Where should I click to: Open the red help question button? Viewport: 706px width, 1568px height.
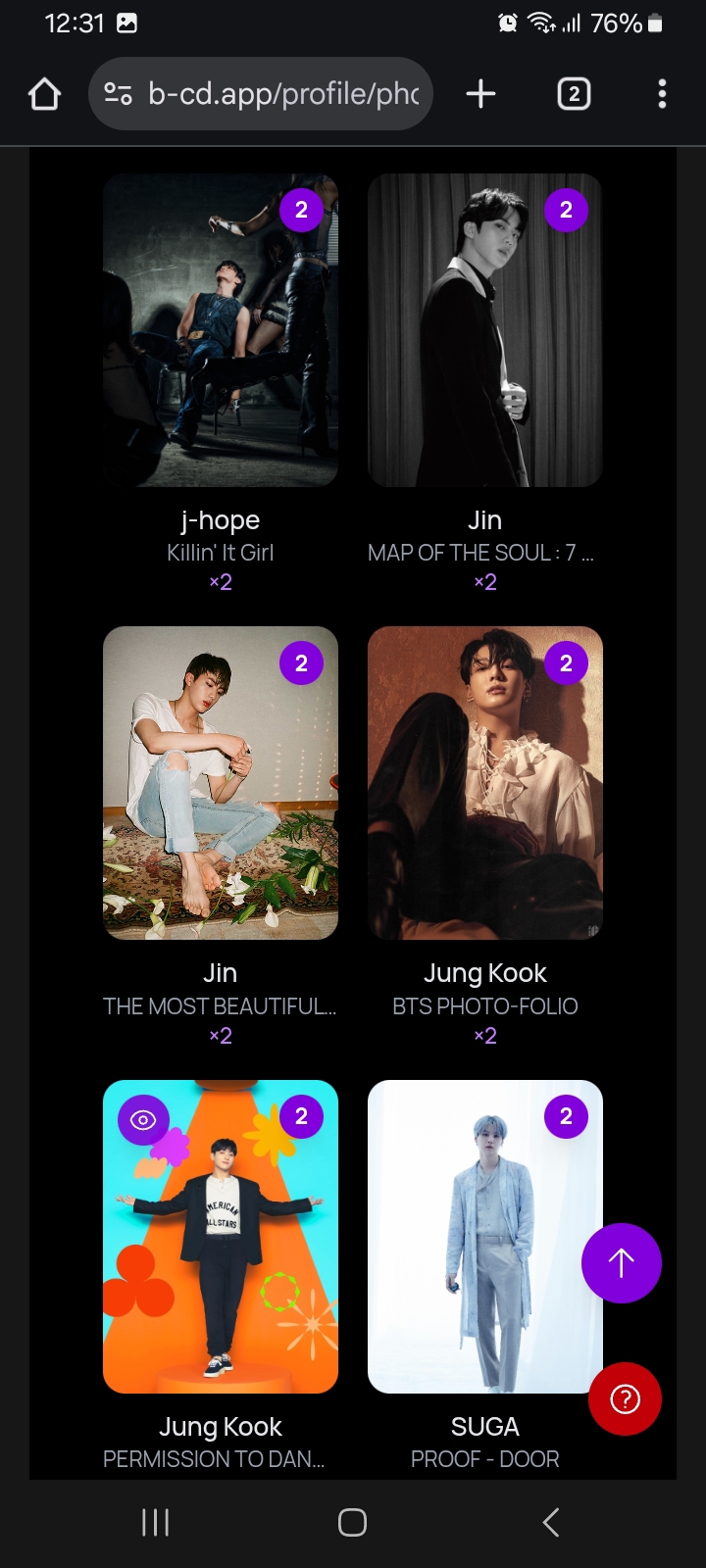point(625,1399)
